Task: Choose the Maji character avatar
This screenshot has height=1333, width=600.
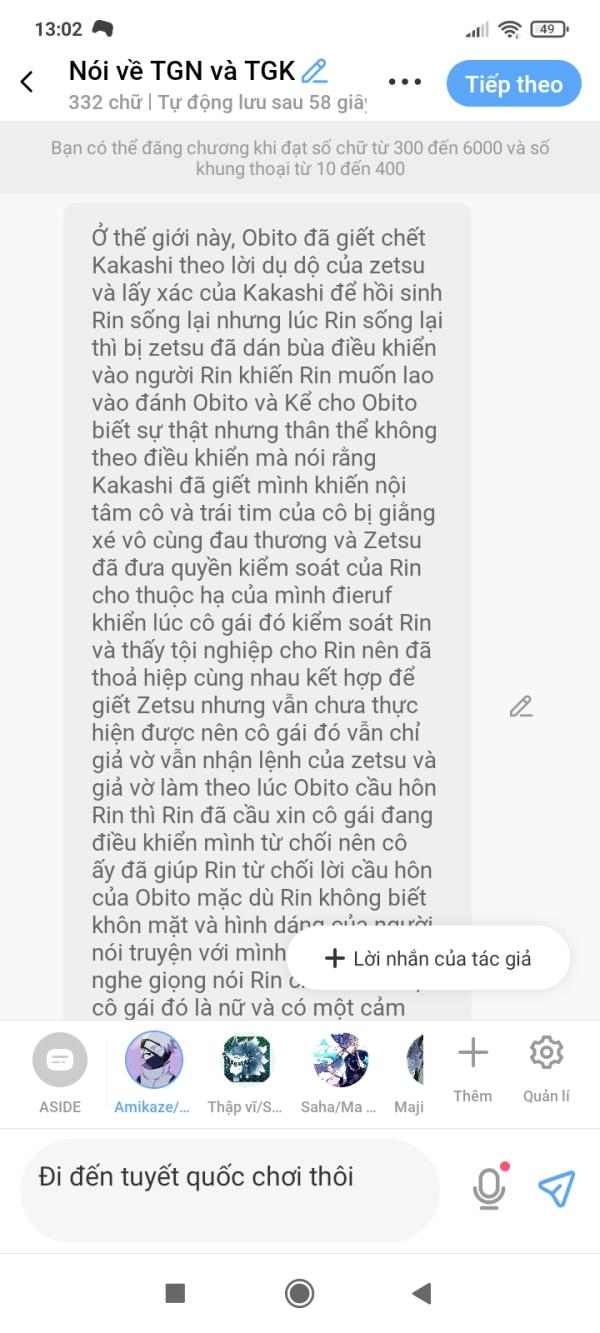Action: [412, 1072]
